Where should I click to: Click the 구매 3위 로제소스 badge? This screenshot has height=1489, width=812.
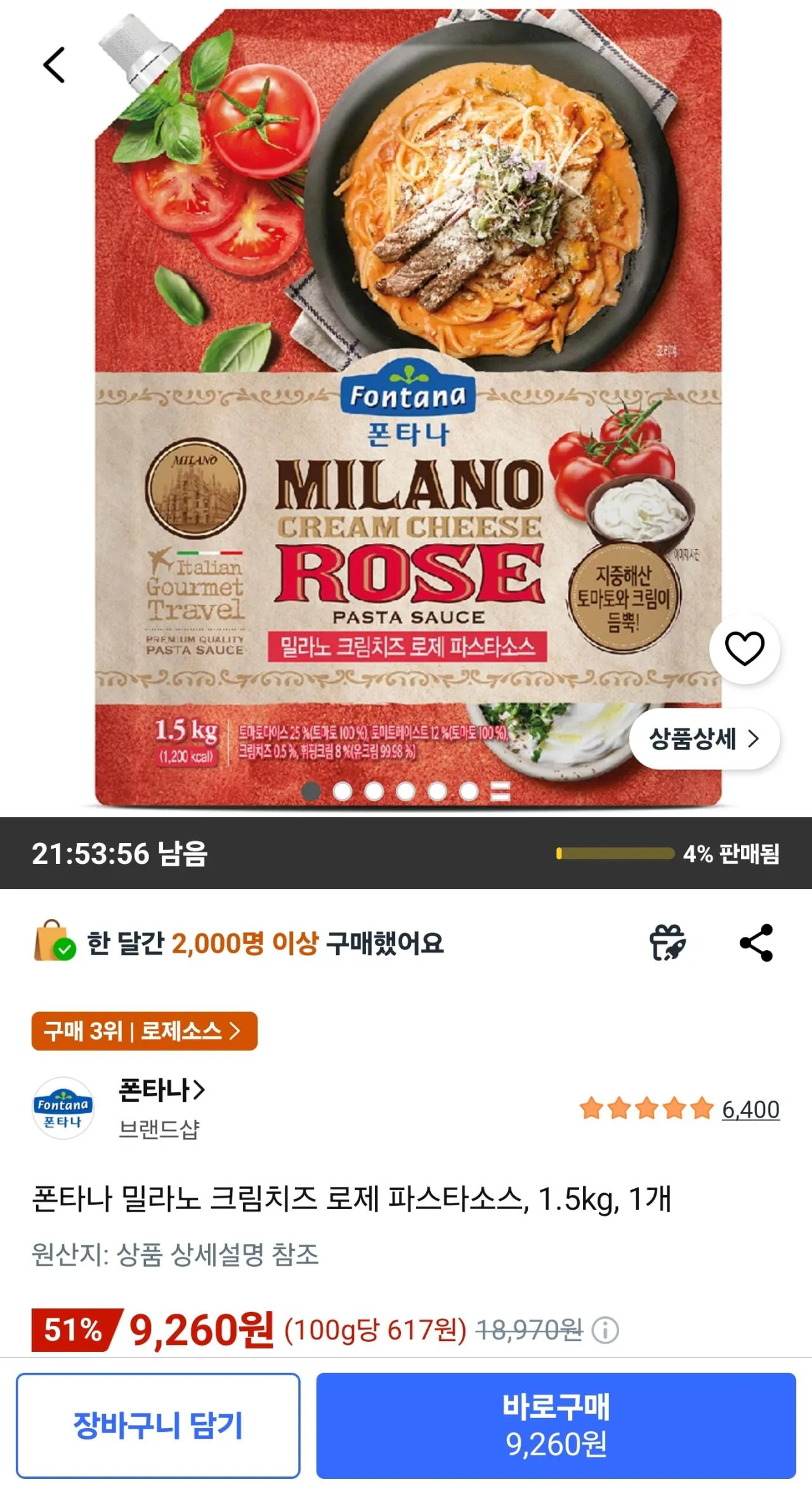pos(145,1027)
